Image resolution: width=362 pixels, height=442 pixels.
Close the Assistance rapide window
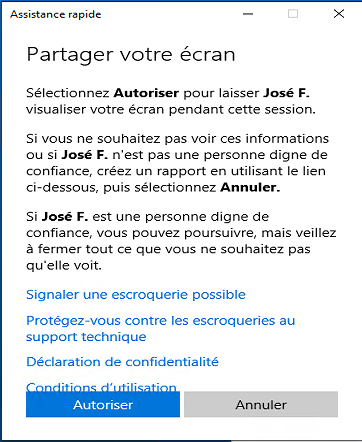[x=339, y=14]
